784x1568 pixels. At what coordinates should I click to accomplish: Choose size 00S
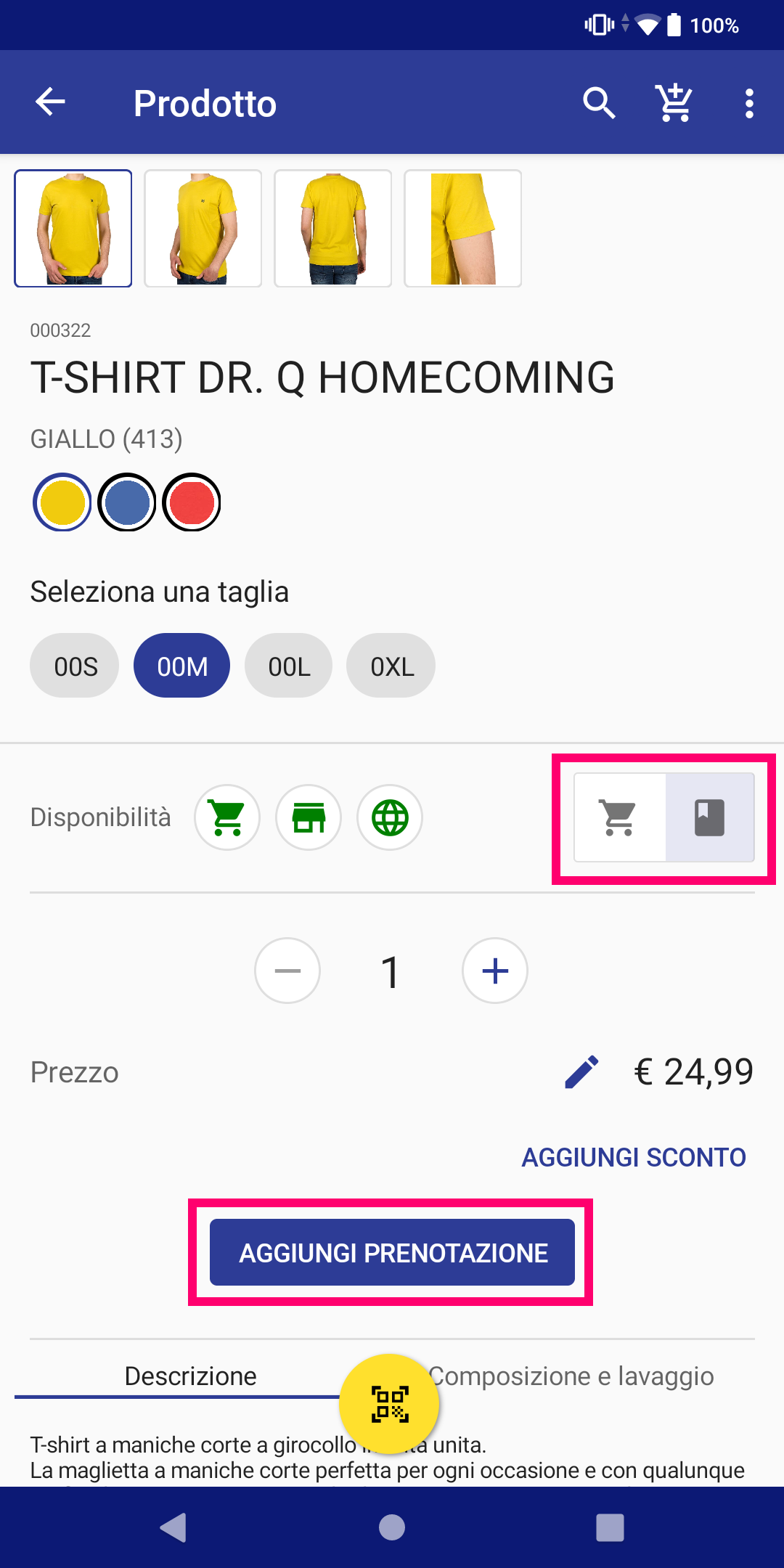(x=75, y=666)
